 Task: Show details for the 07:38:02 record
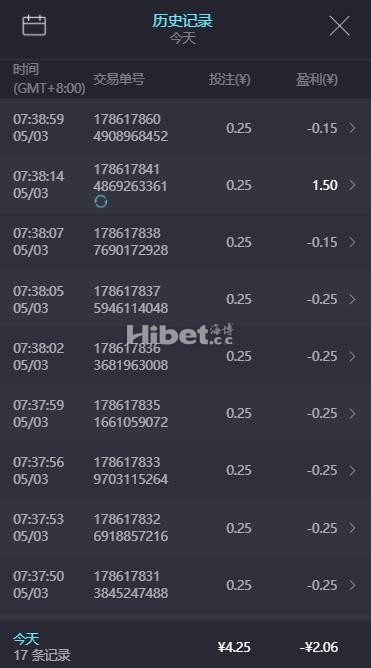tap(185, 356)
